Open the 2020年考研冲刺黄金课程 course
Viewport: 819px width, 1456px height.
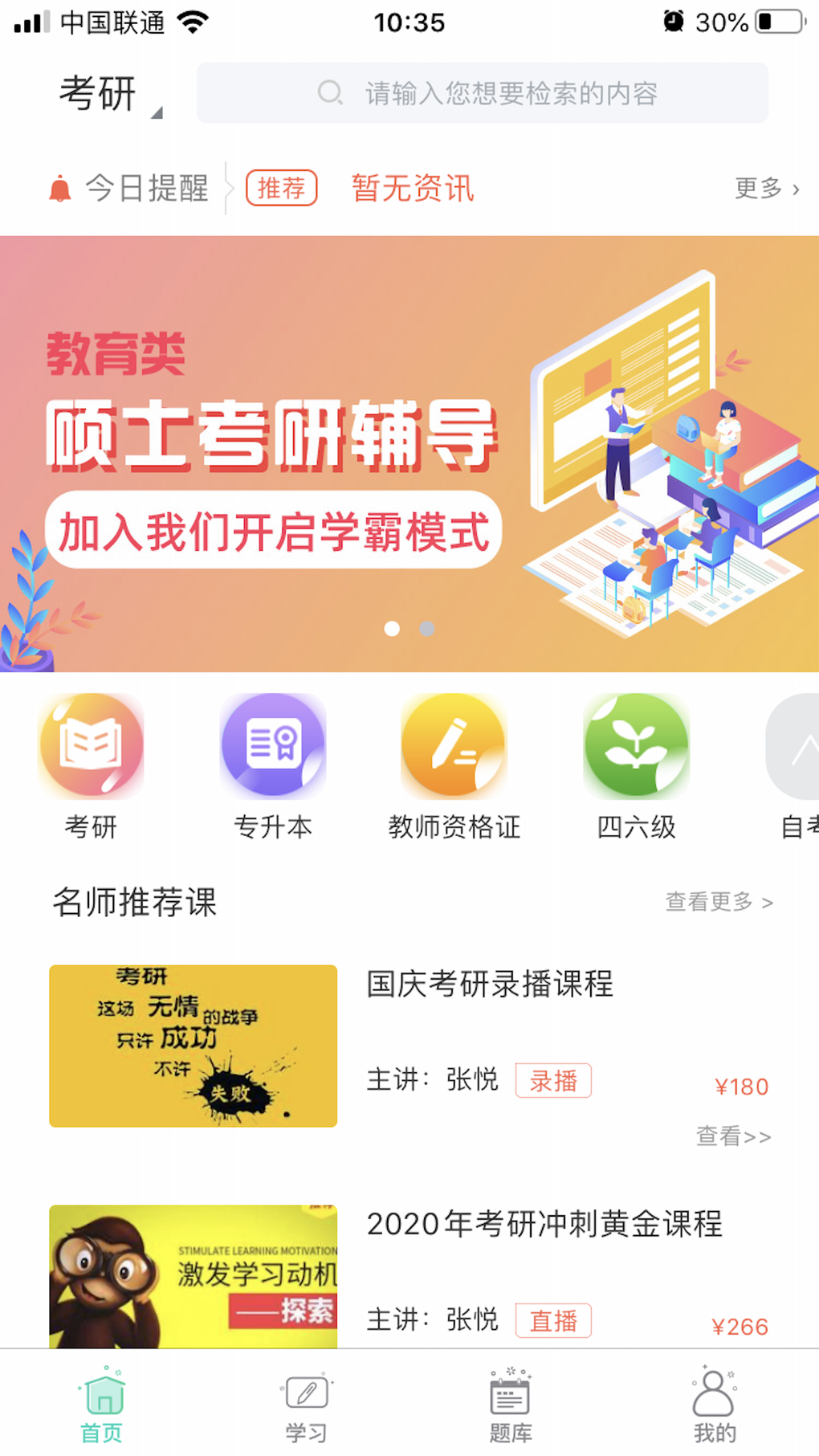click(409, 1276)
